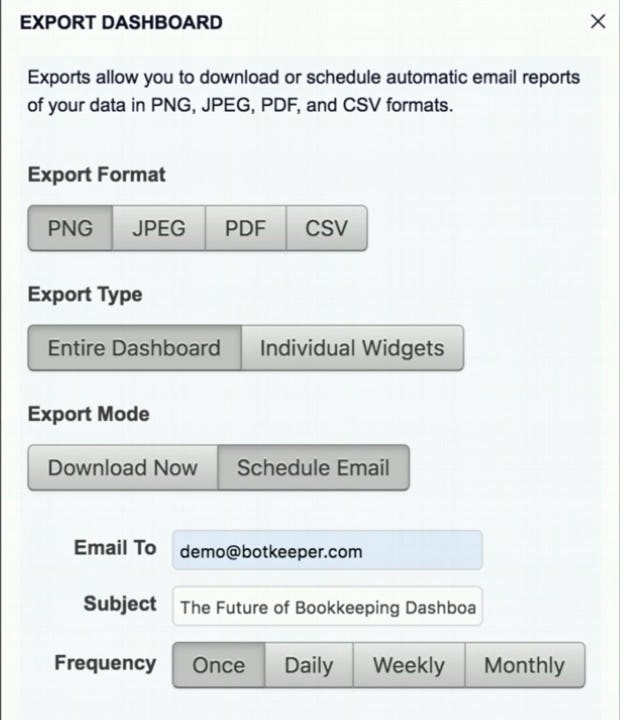The width and height of the screenshot is (620, 720).
Task: Tap the Subject text field
Action: 326,607
